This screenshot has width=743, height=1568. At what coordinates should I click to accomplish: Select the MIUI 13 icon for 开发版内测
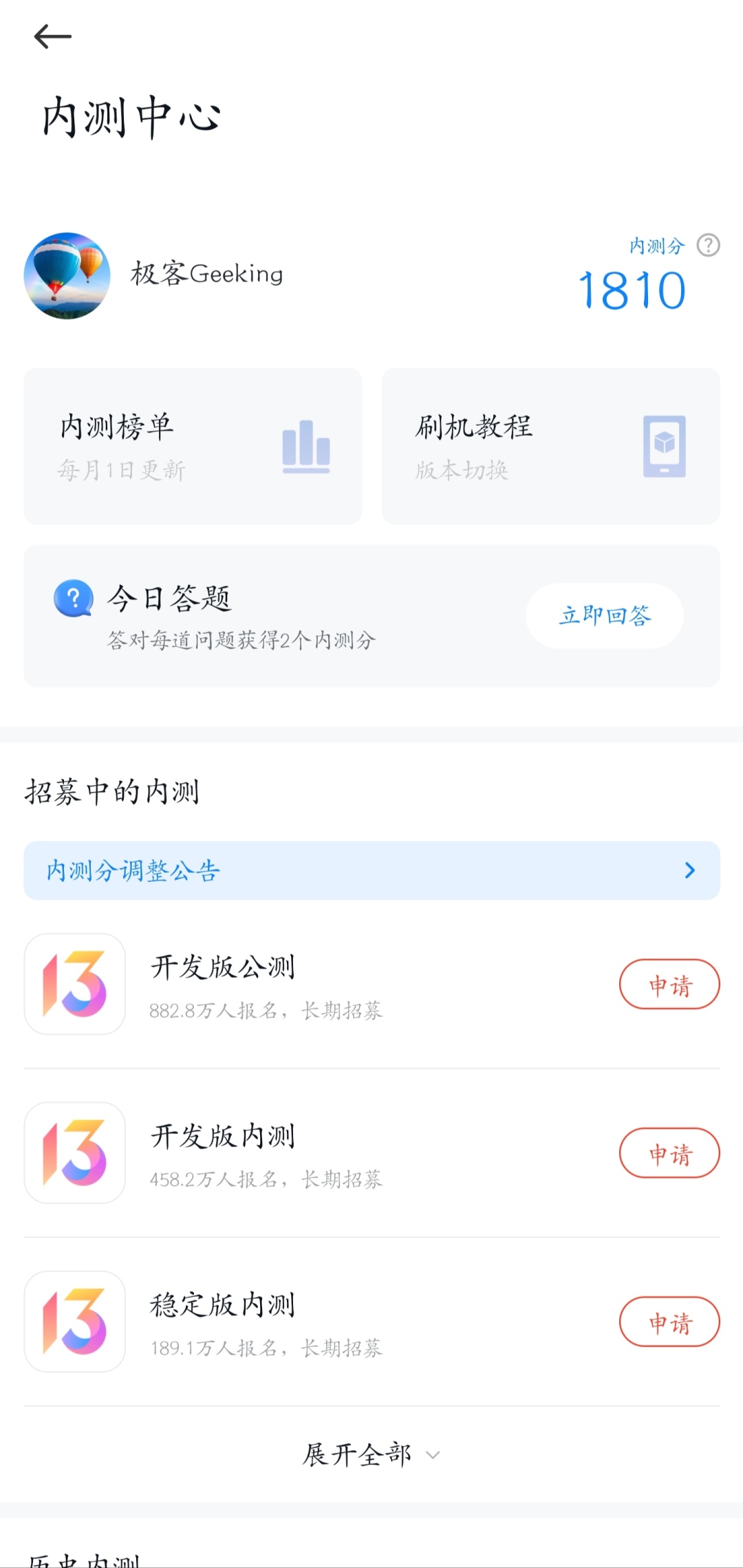[x=75, y=1153]
